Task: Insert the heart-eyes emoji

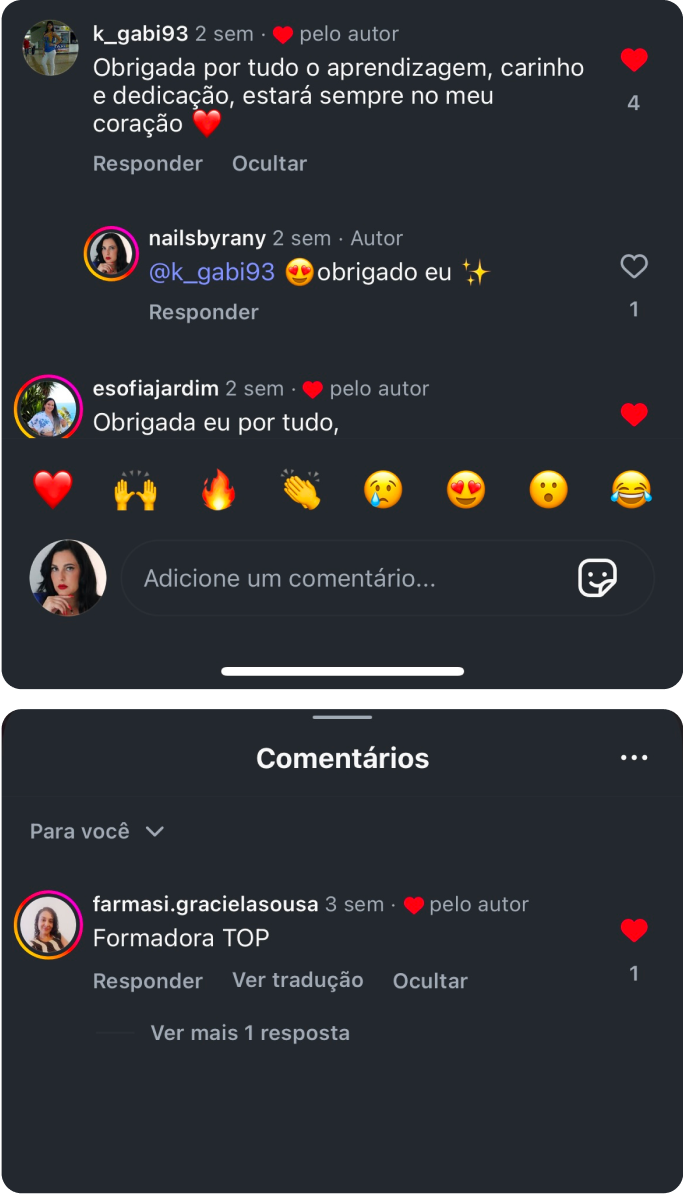Action: 466,491
